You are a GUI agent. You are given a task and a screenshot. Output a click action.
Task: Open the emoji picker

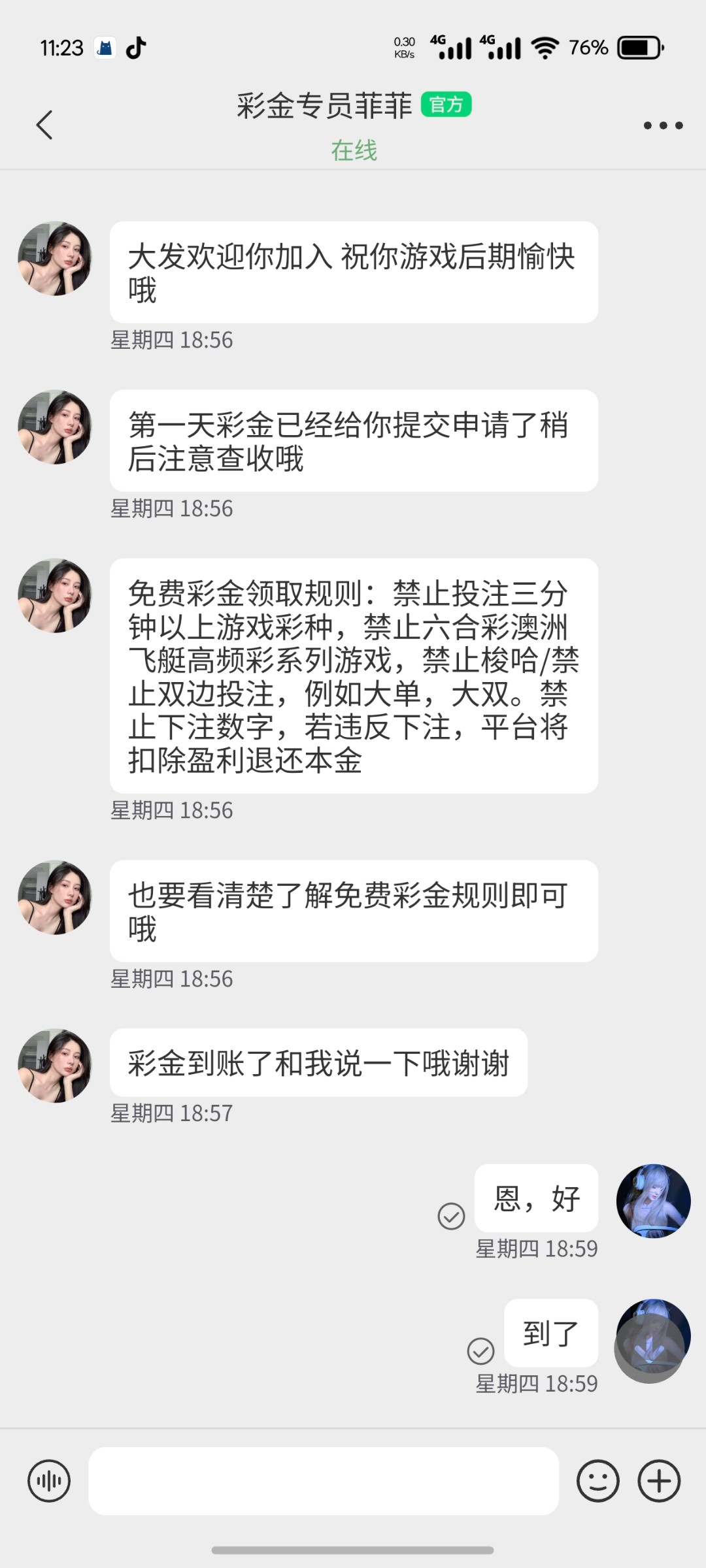click(x=597, y=1480)
